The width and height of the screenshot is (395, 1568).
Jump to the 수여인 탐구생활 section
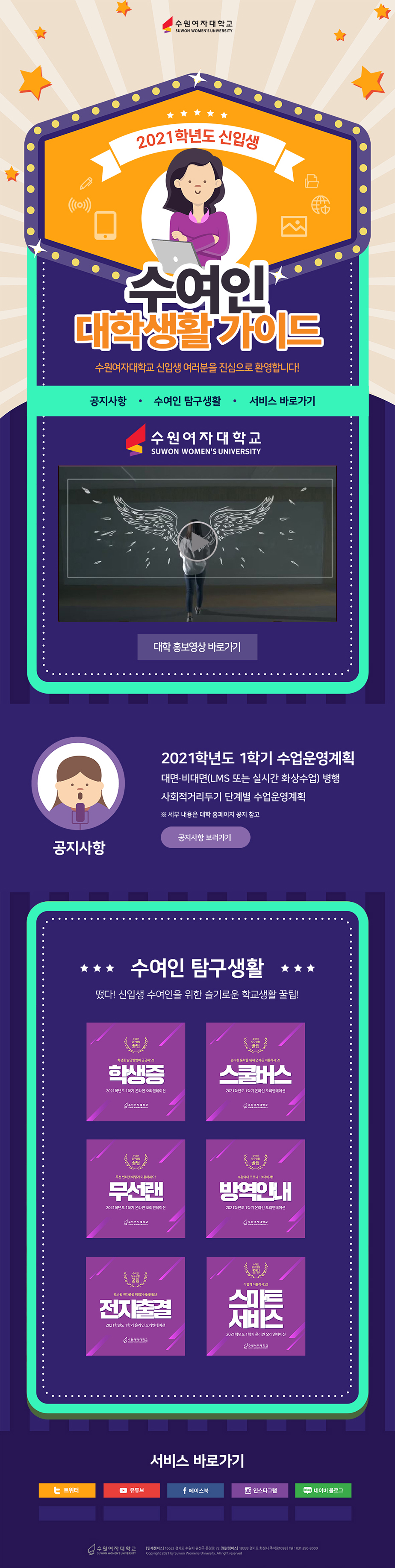(x=187, y=401)
